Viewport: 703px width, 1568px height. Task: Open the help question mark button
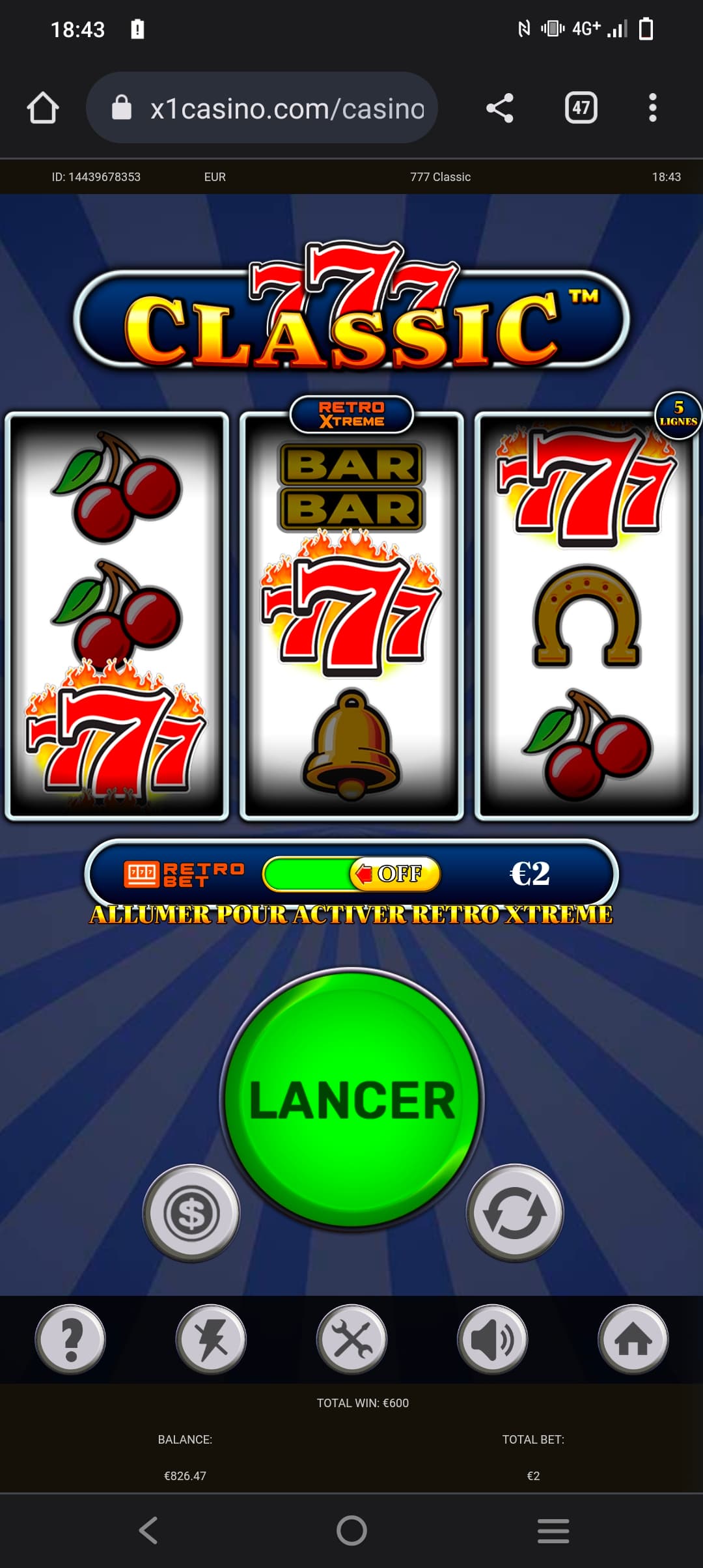pyautogui.click(x=70, y=1339)
